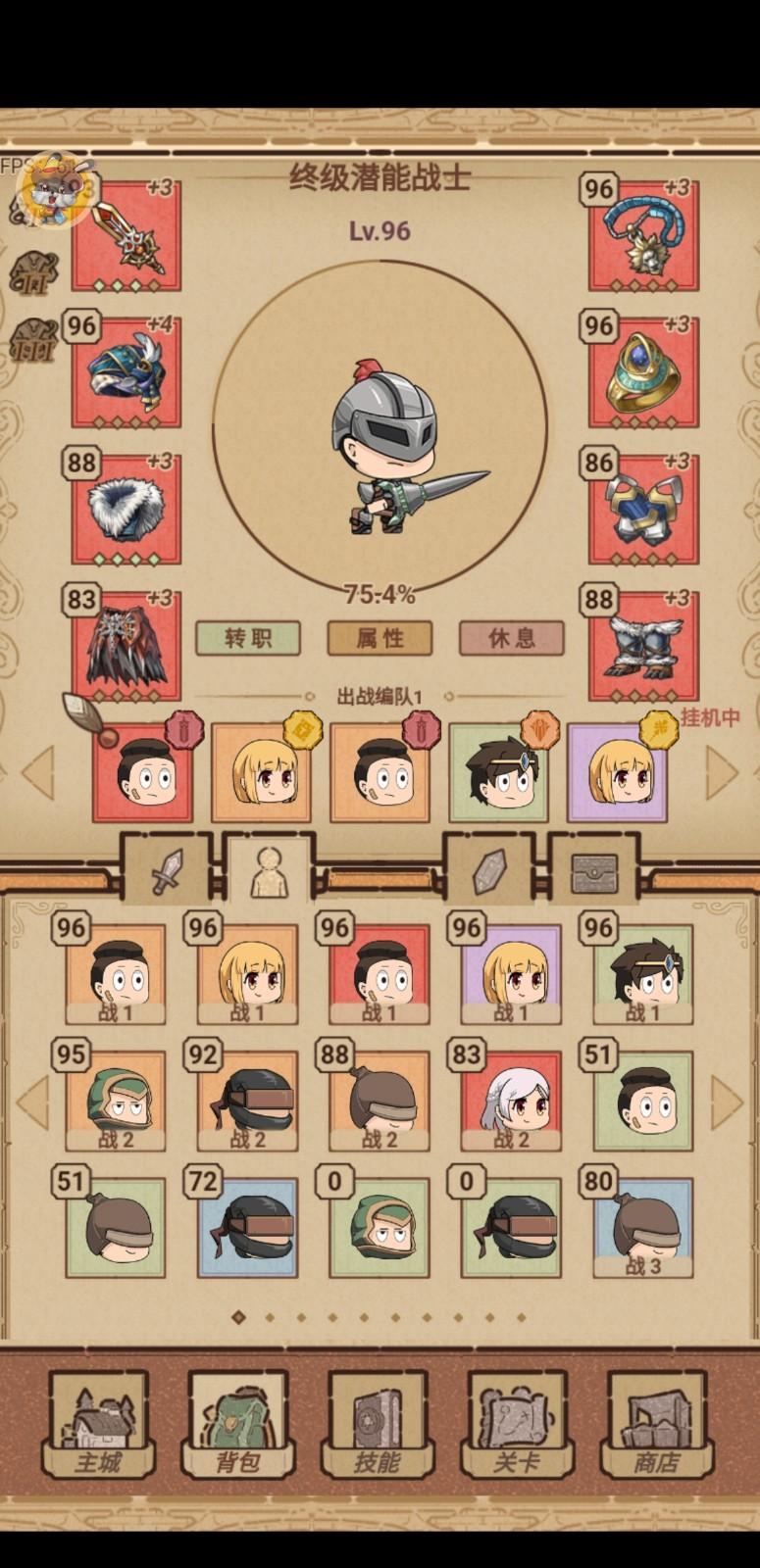View the level 96 necklace slot
760x1568 pixels.
[x=643, y=235]
